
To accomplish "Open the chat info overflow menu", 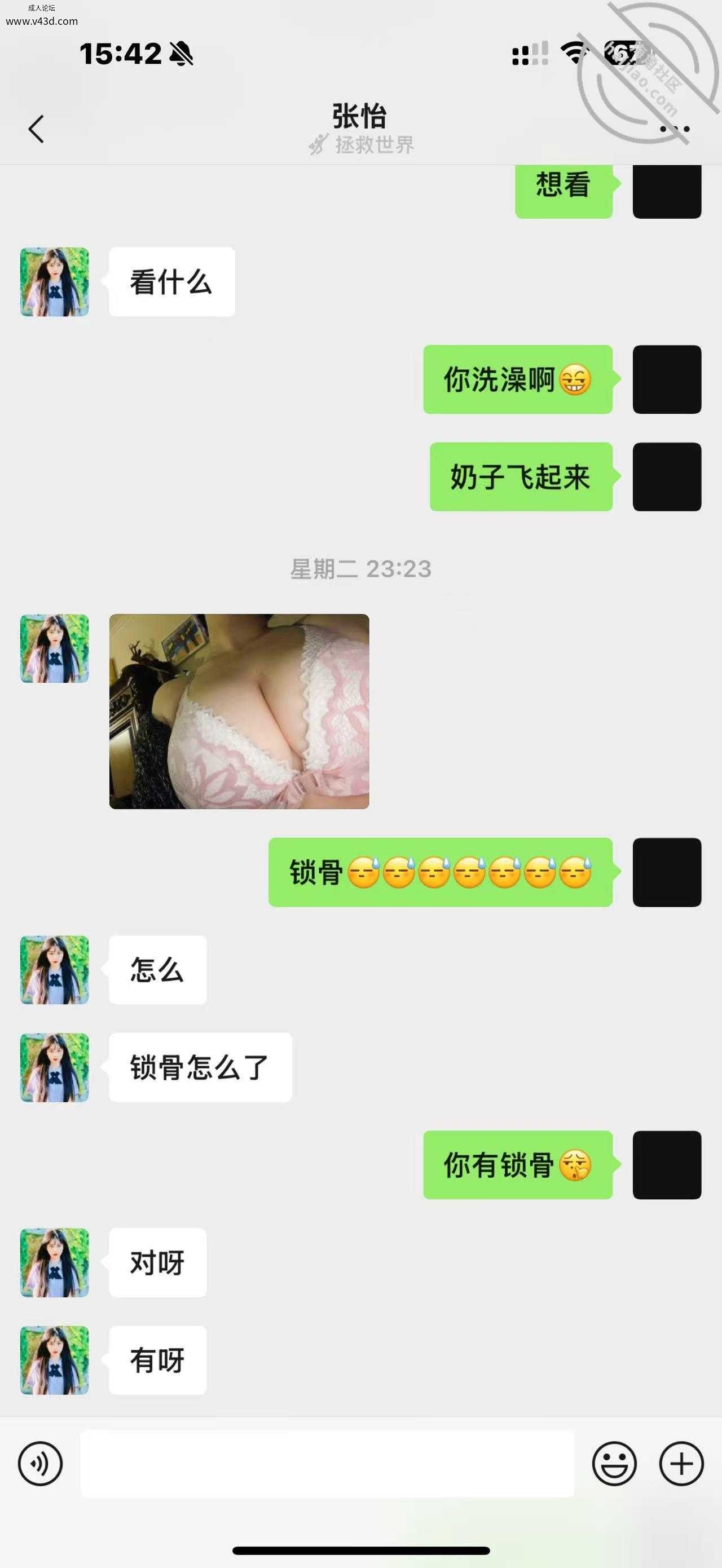I will tap(675, 129).
